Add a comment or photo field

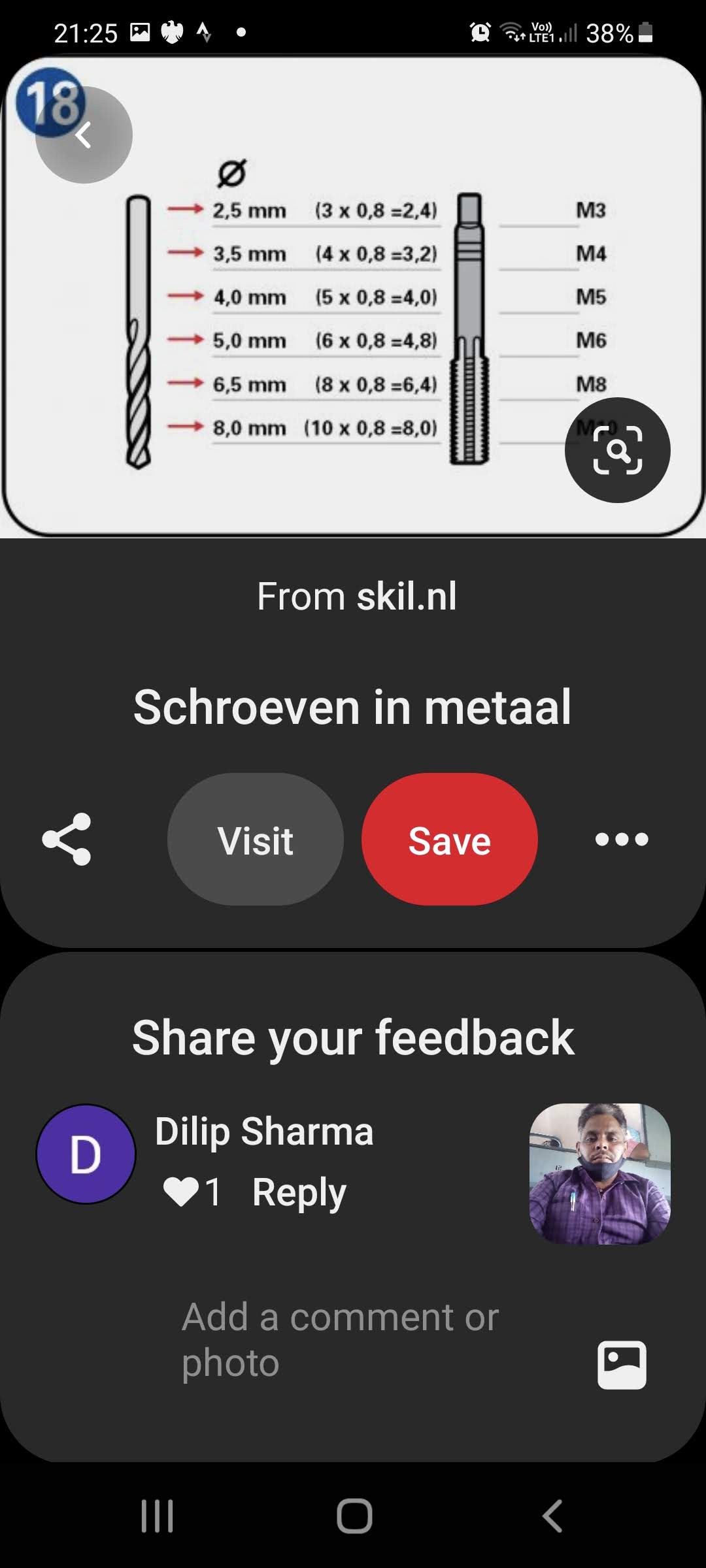click(340, 1339)
